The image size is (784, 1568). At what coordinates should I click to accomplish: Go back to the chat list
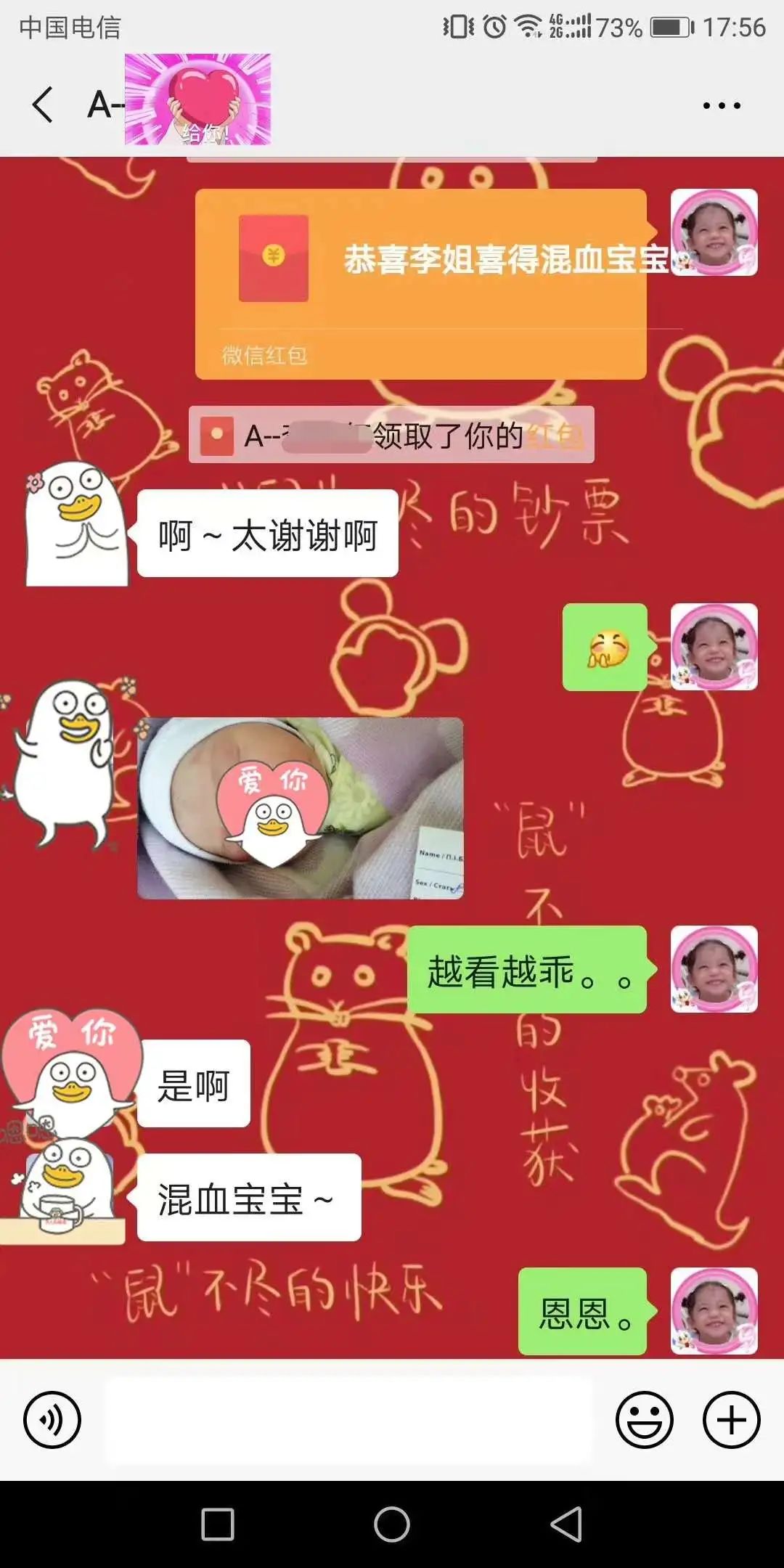pyautogui.click(x=44, y=105)
